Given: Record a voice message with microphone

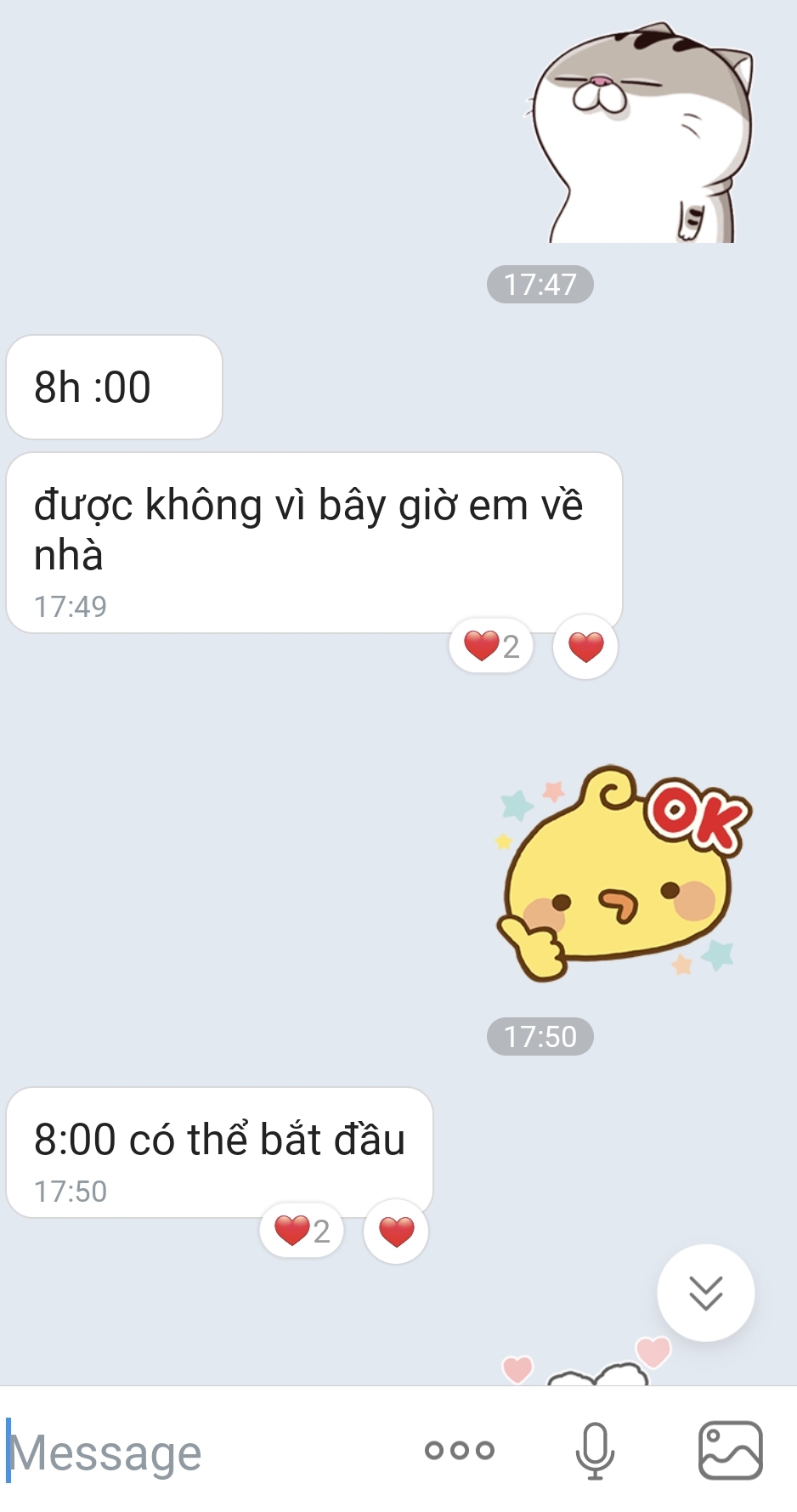Looking at the screenshot, I should tap(595, 1450).
